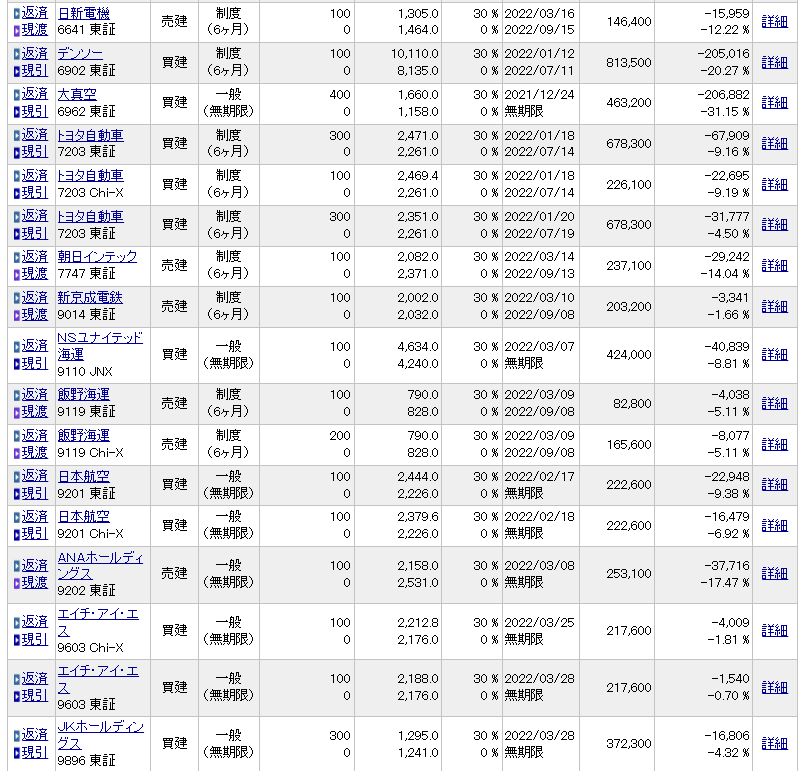
Task: Select 現渡 for the ANAホールディングス position
Action: pyautogui.click(x=34, y=582)
